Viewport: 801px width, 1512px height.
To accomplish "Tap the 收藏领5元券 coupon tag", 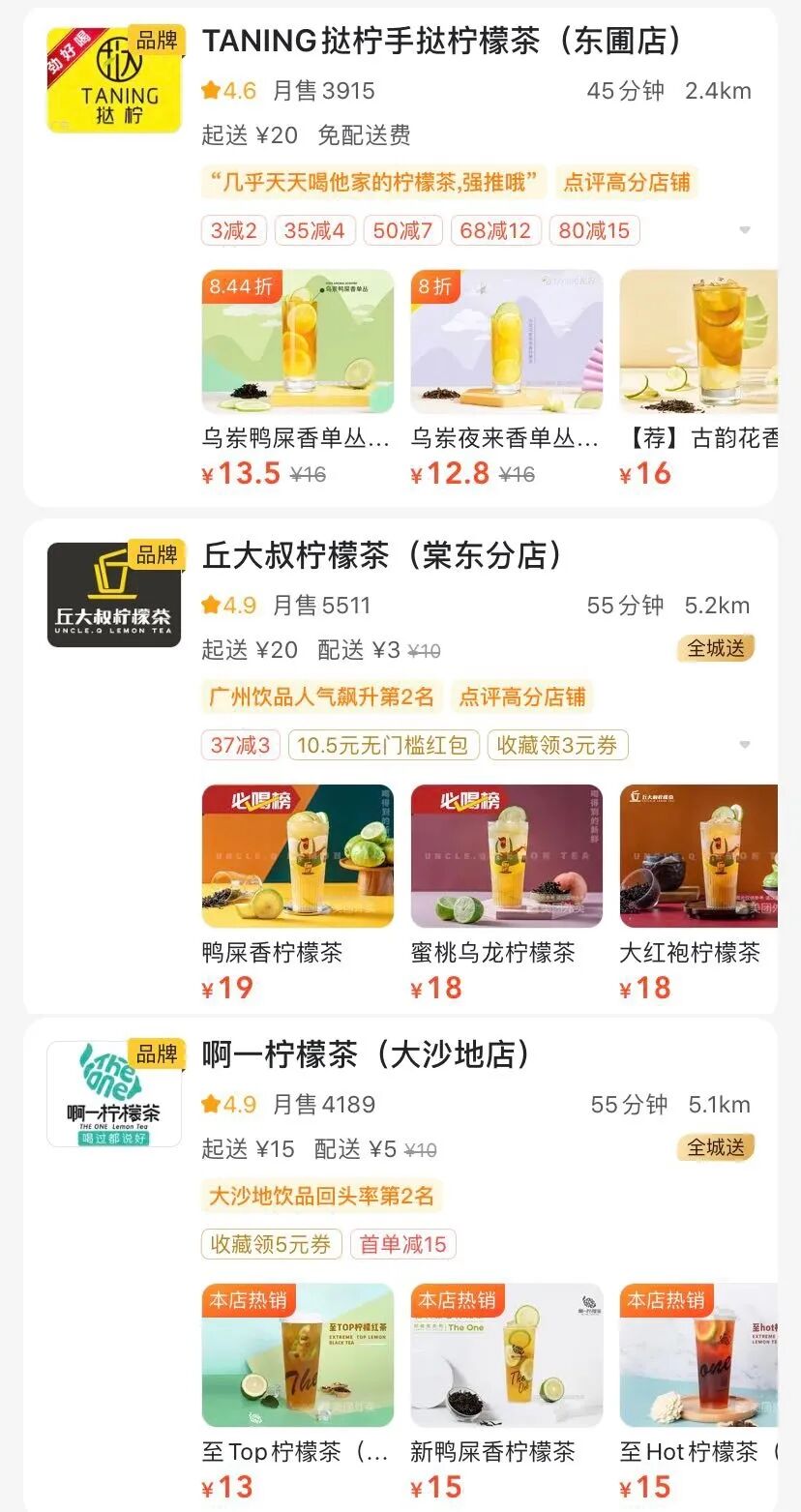I will pos(271,1244).
